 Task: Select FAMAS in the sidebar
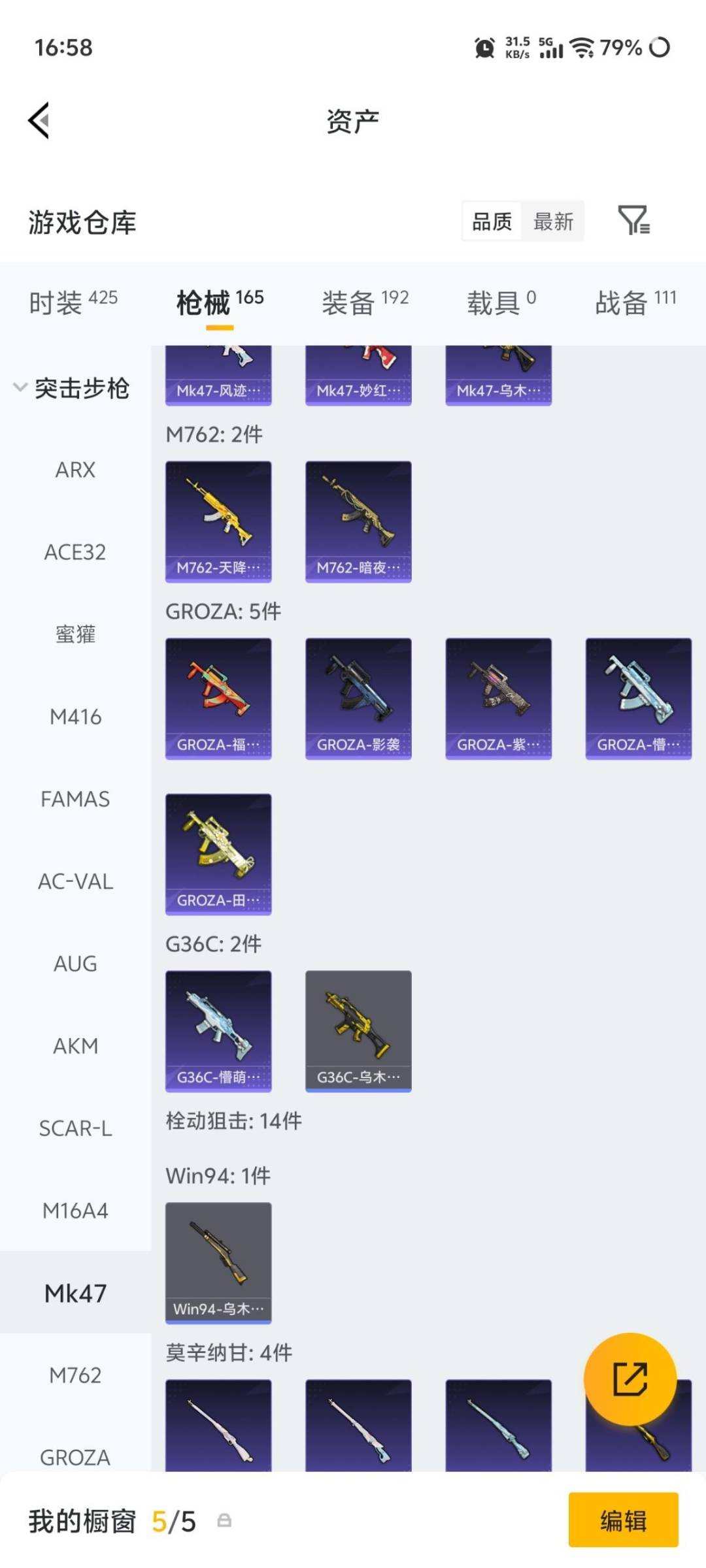pyautogui.click(x=75, y=799)
